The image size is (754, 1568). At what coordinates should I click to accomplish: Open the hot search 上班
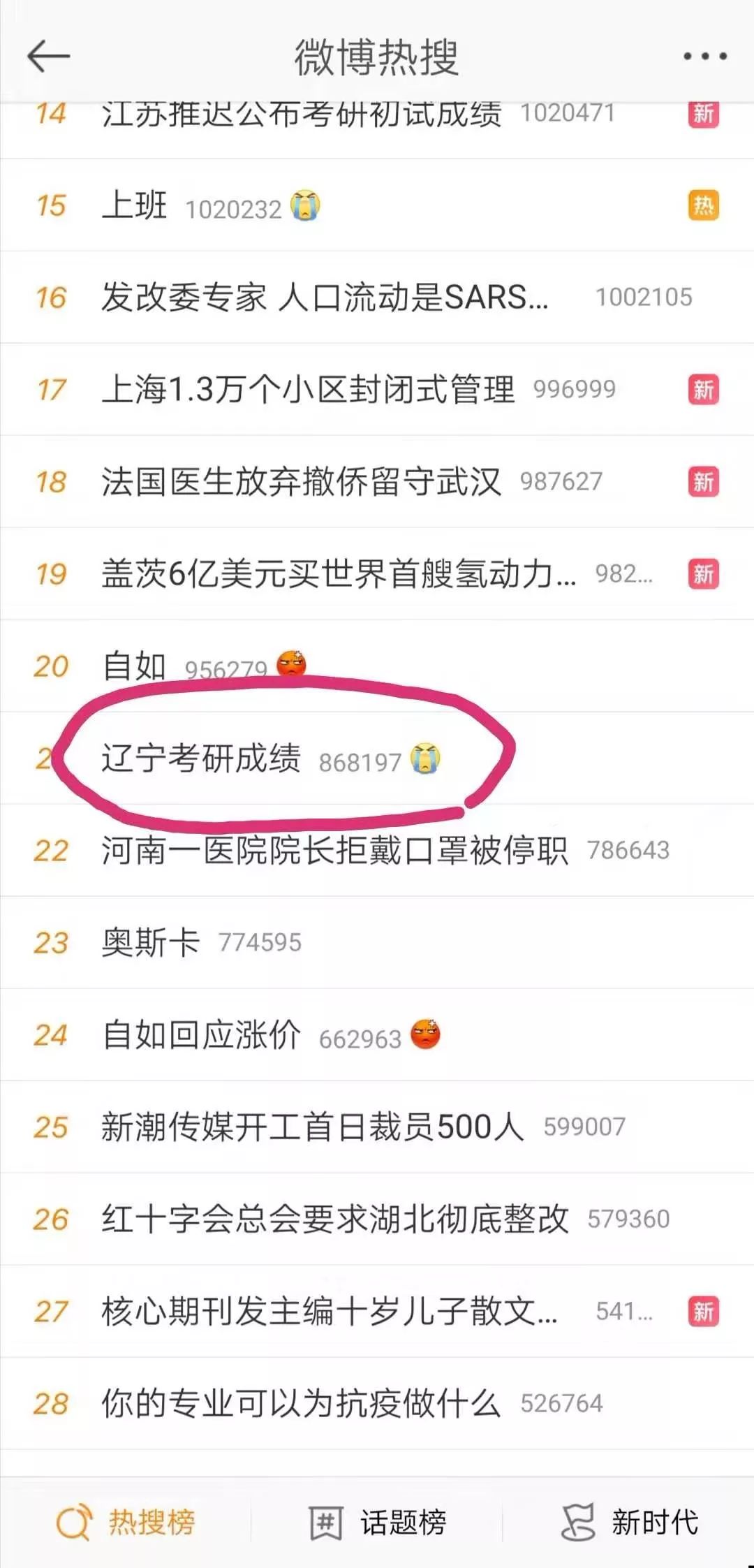click(x=134, y=205)
